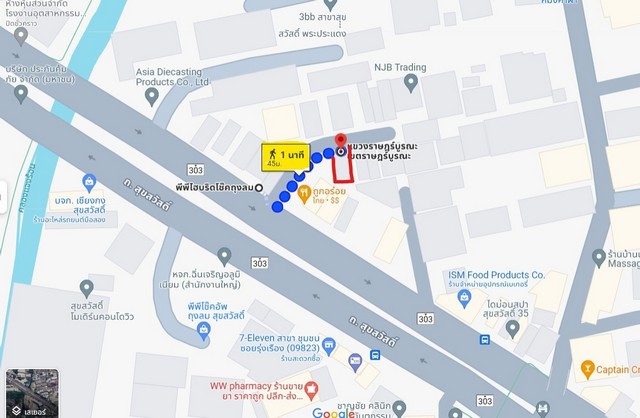Select the Asia Diecasting Products place marker

pos(151,95)
